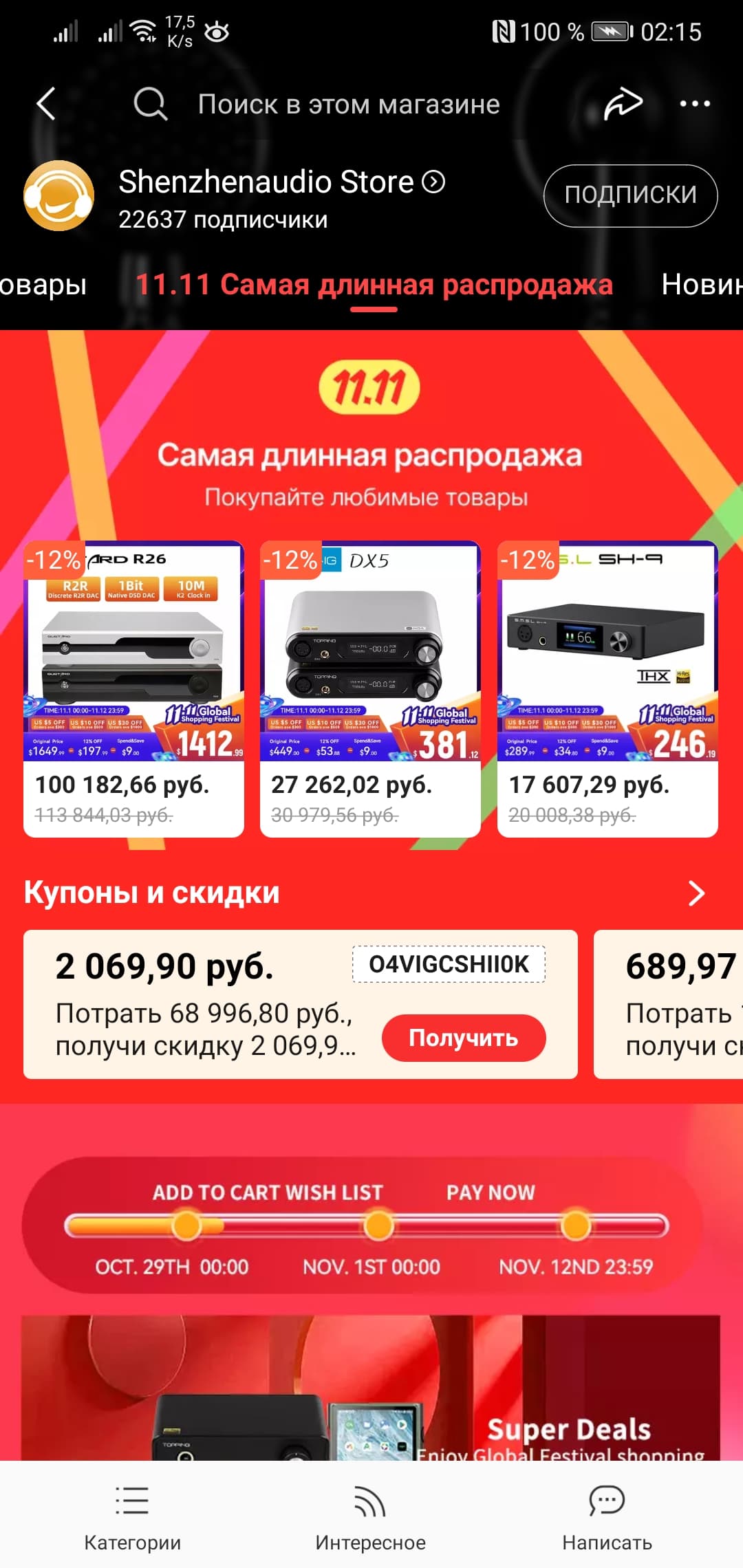Share the Shenzhenaudio Store page

pyautogui.click(x=623, y=105)
